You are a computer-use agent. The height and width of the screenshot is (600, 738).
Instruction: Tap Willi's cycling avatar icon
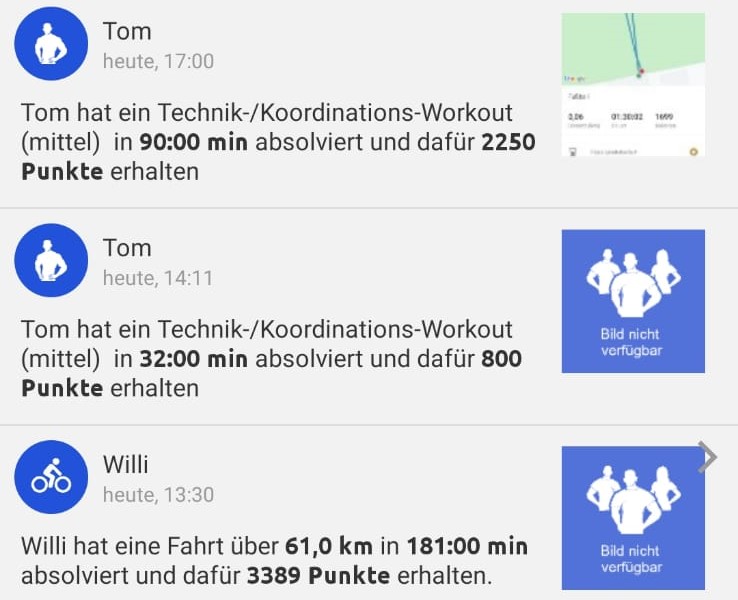pyautogui.click(x=51, y=477)
